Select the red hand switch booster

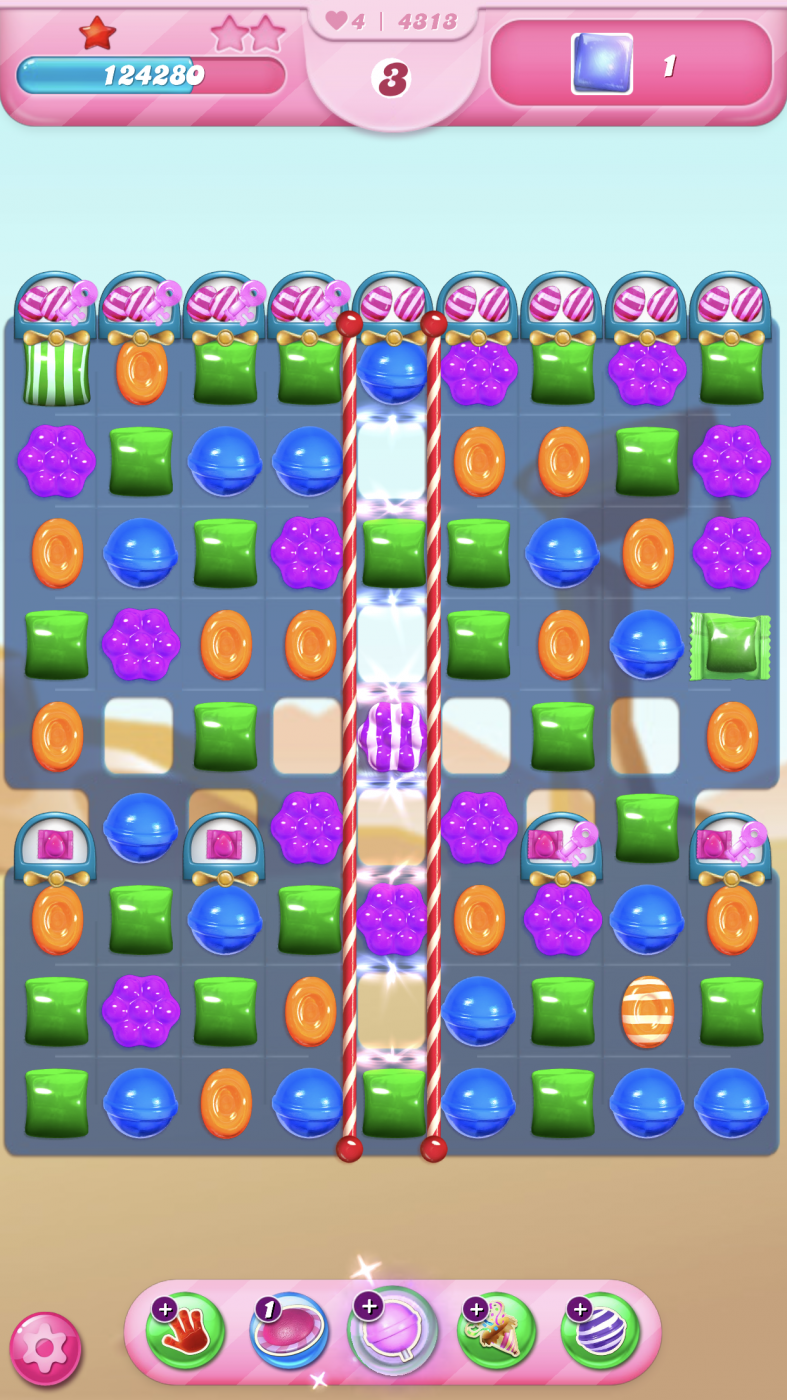[186, 1331]
